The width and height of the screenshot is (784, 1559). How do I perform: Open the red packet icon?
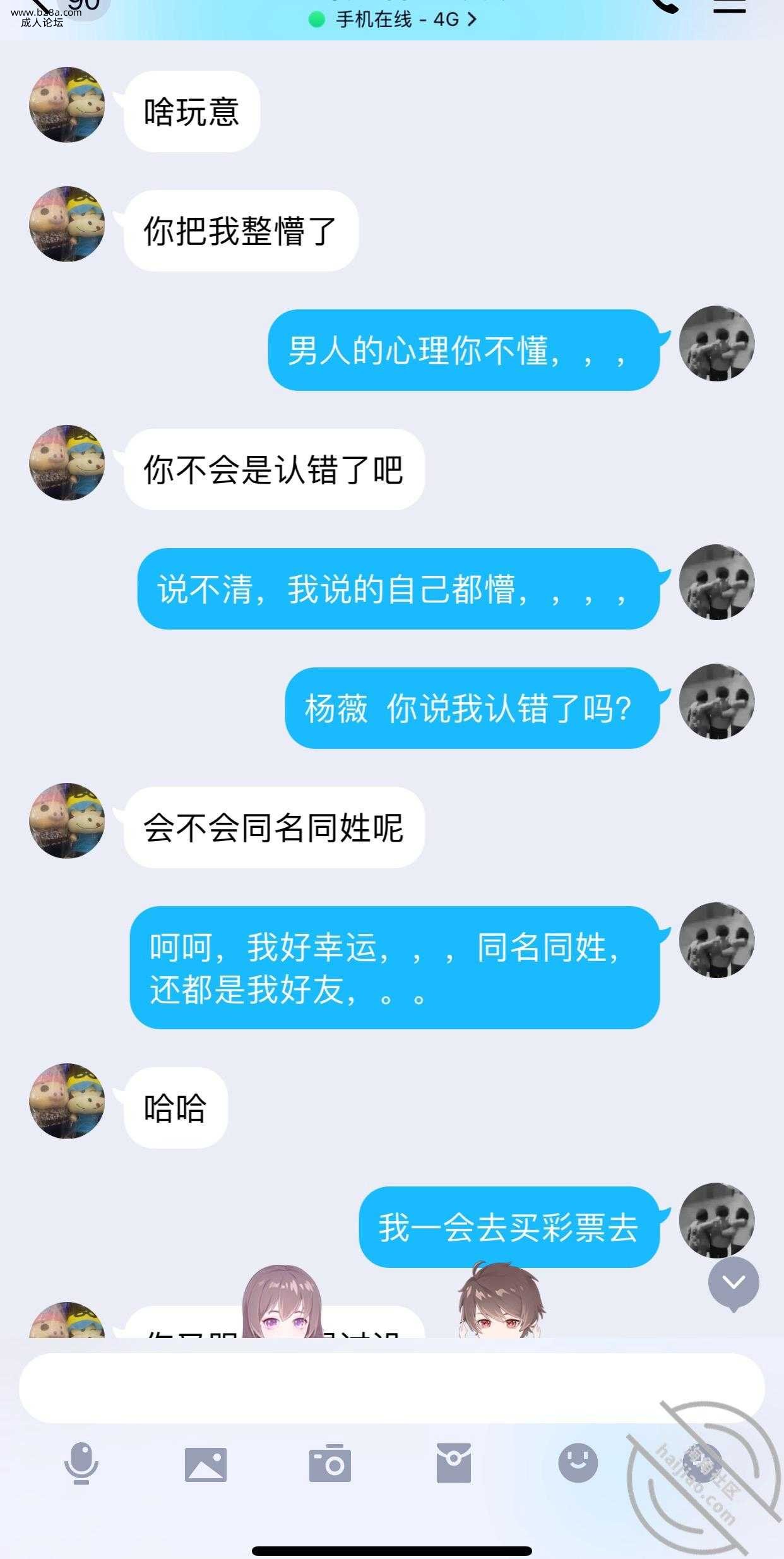tap(453, 1463)
